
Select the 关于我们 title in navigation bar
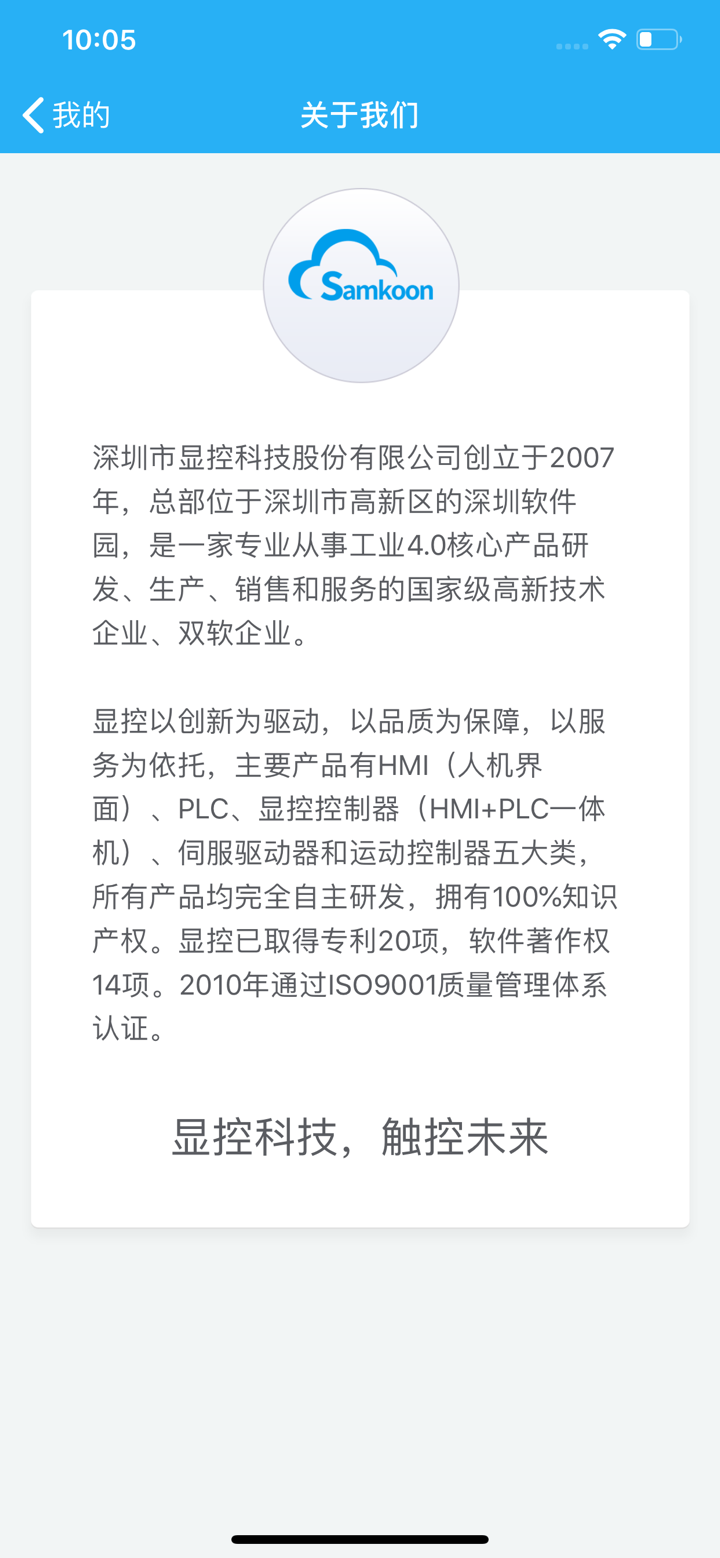coord(360,115)
